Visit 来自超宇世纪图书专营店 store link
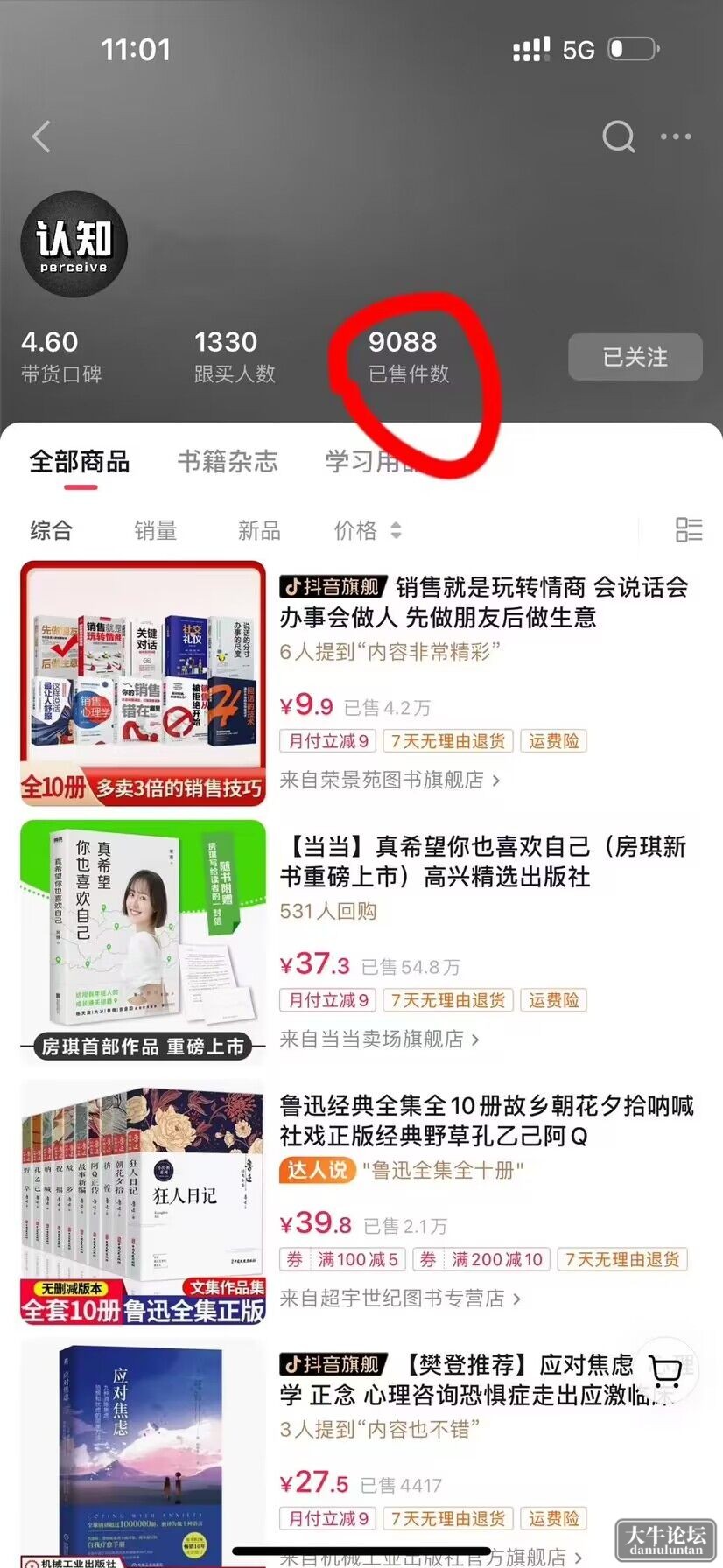The image size is (723, 1568). click(400, 1298)
